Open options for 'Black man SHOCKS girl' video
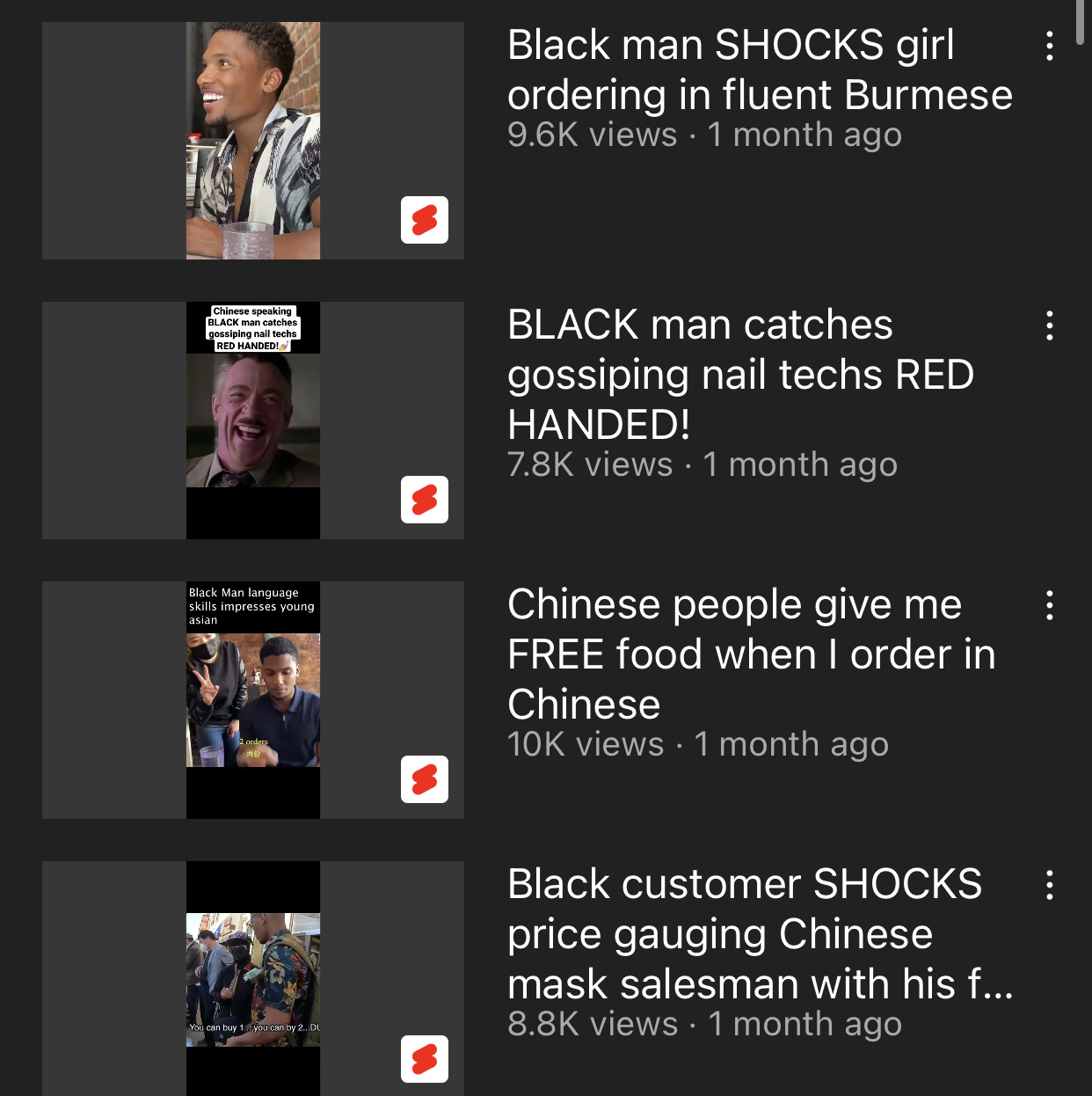Image resolution: width=1092 pixels, height=1096 pixels. tap(1049, 46)
